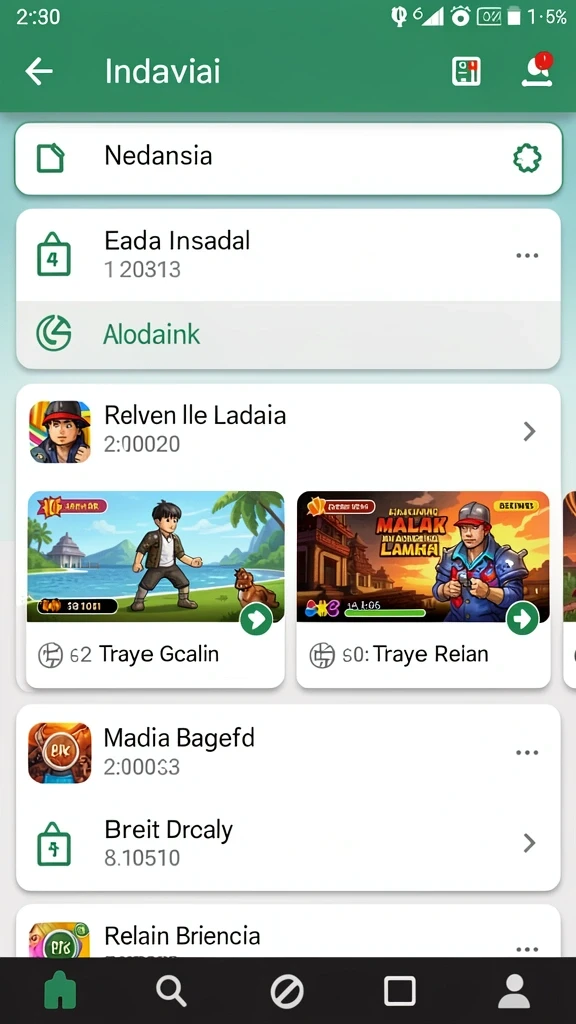
Task: Open the crossed-circle tab in bottom bar
Action: point(287,992)
